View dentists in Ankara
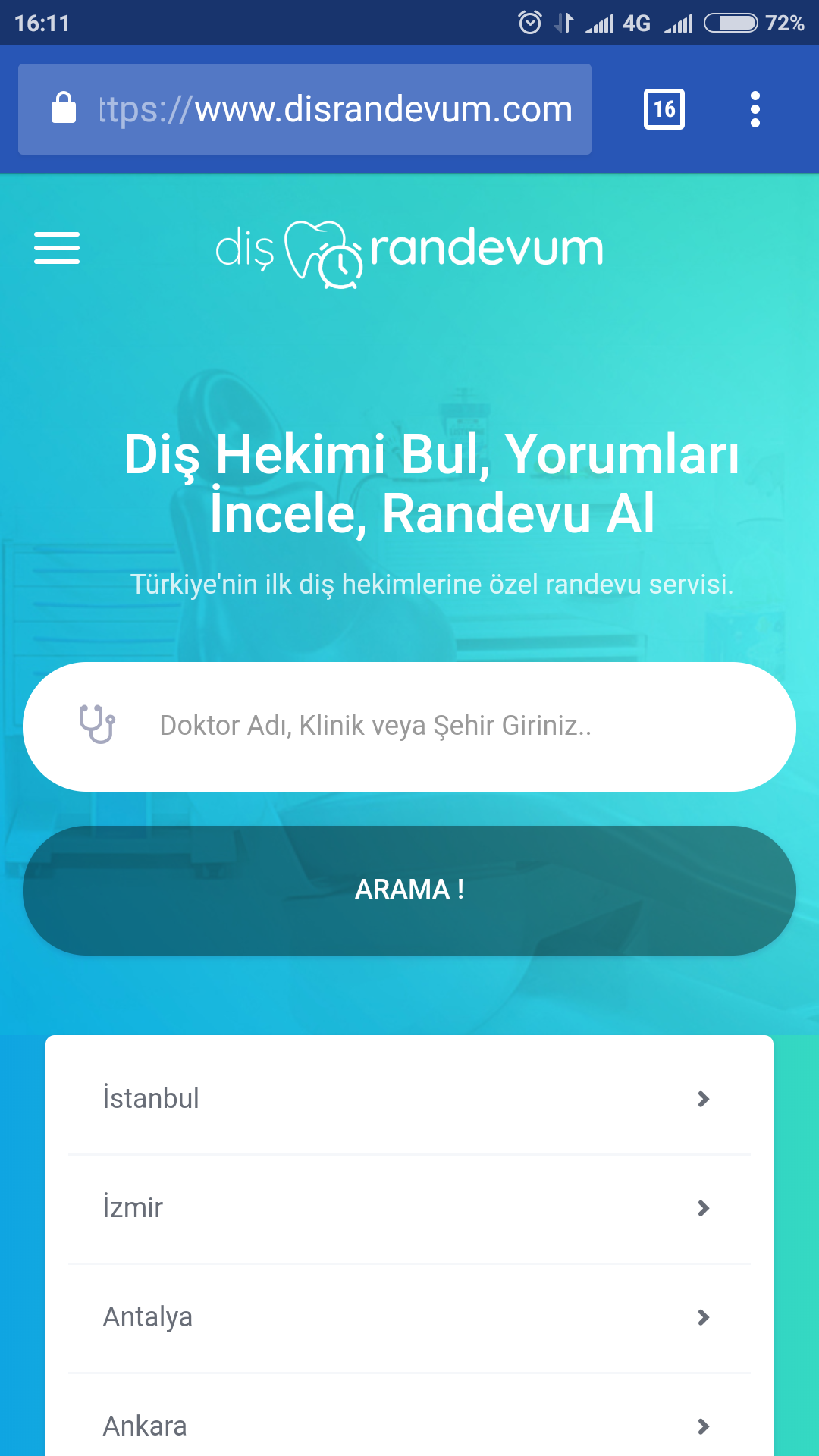The width and height of the screenshot is (819, 1456). tap(409, 1426)
